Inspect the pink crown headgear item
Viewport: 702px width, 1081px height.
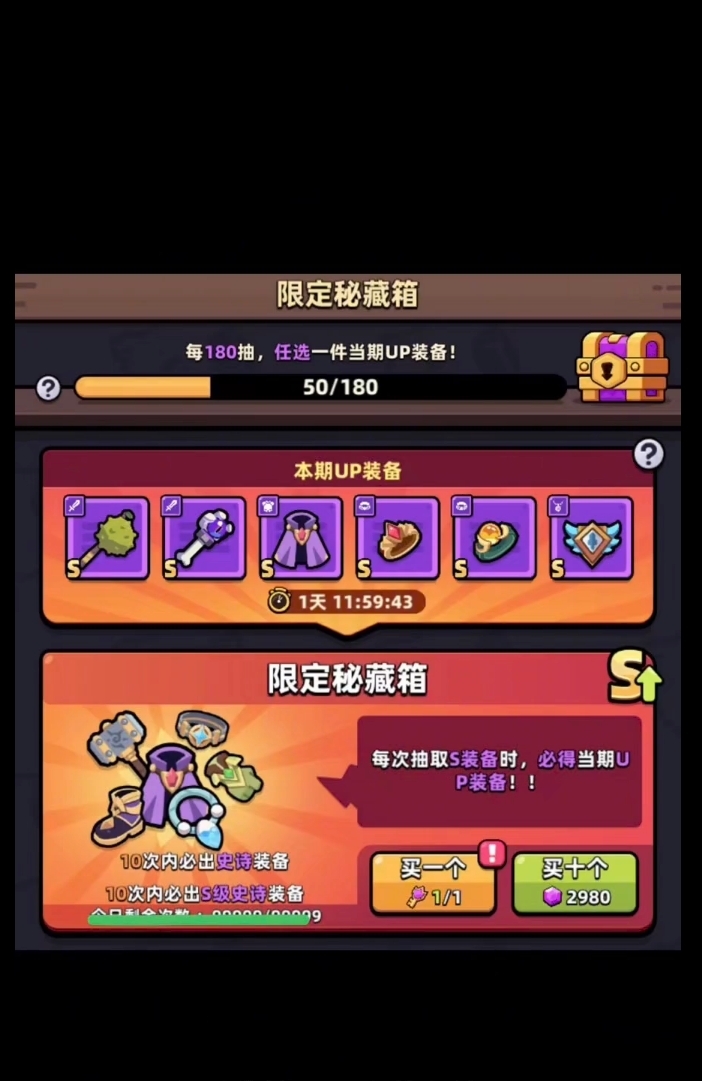(x=398, y=538)
